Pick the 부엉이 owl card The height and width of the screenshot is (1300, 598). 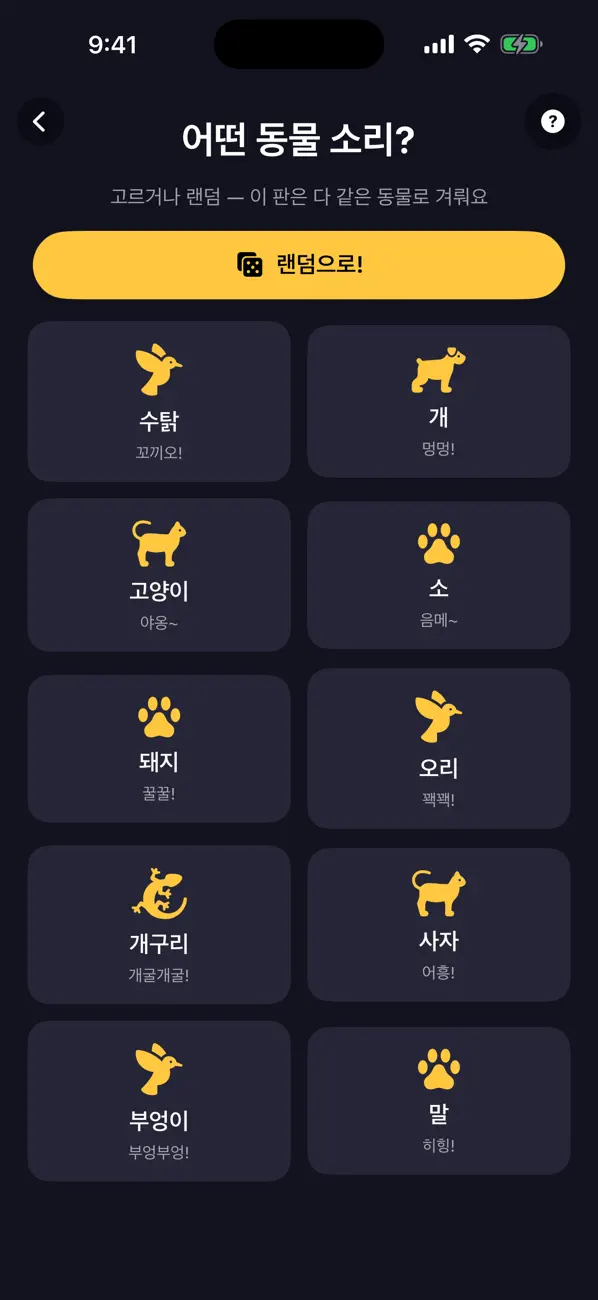click(x=159, y=1101)
